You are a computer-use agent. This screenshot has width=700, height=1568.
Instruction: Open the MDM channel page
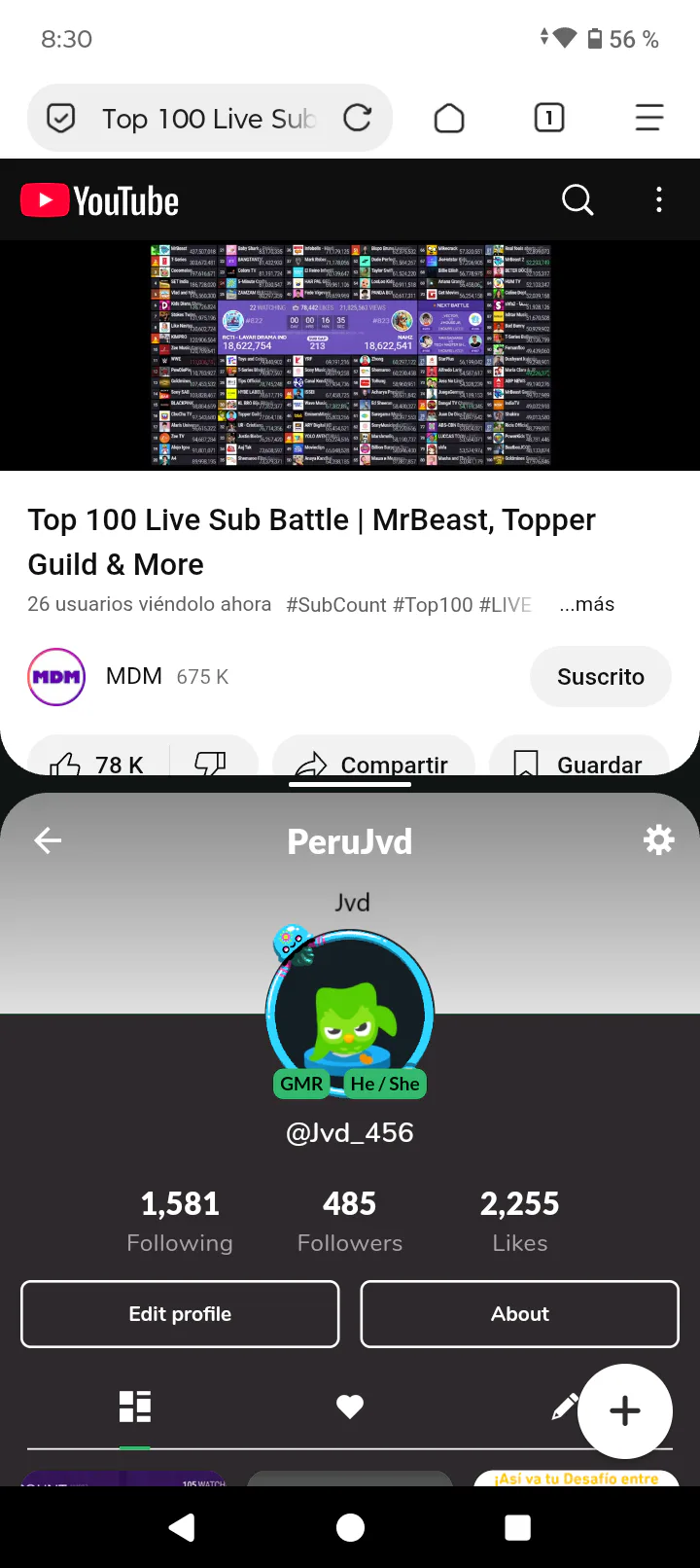pyautogui.click(x=56, y=677)
